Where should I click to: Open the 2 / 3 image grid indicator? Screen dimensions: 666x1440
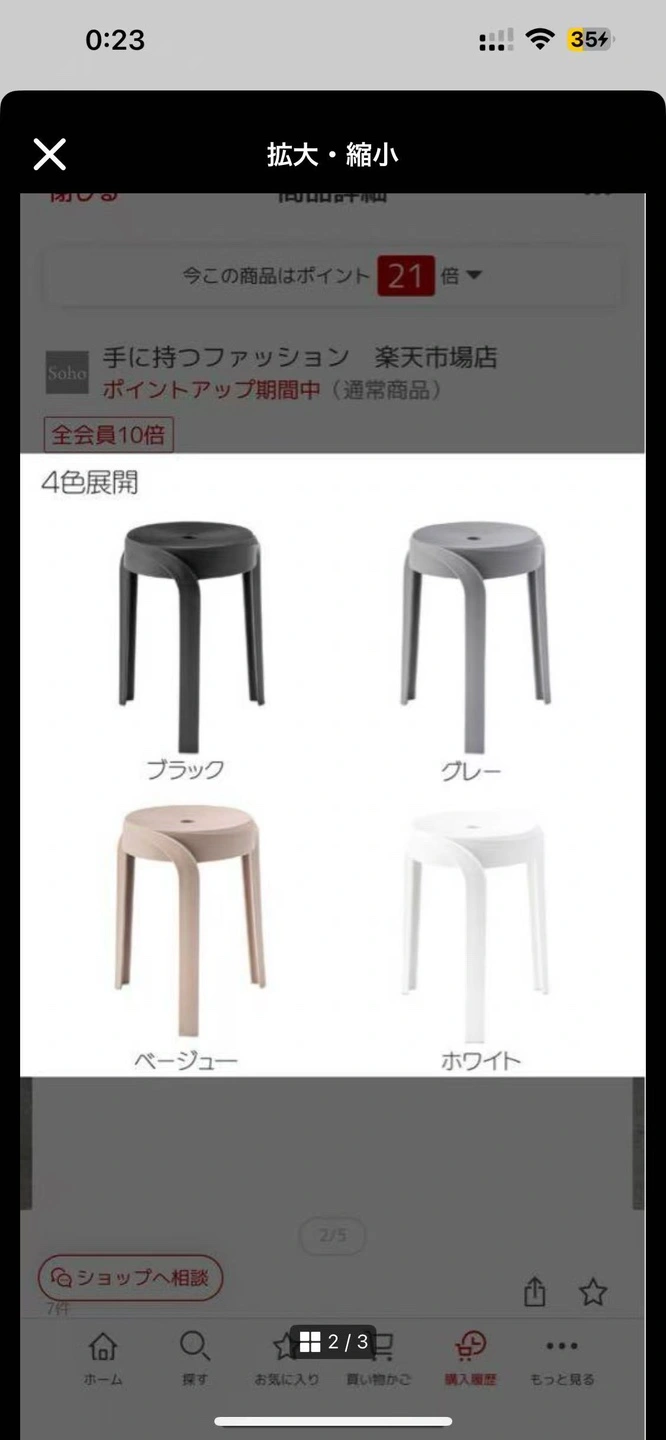tap(334, 1342)
